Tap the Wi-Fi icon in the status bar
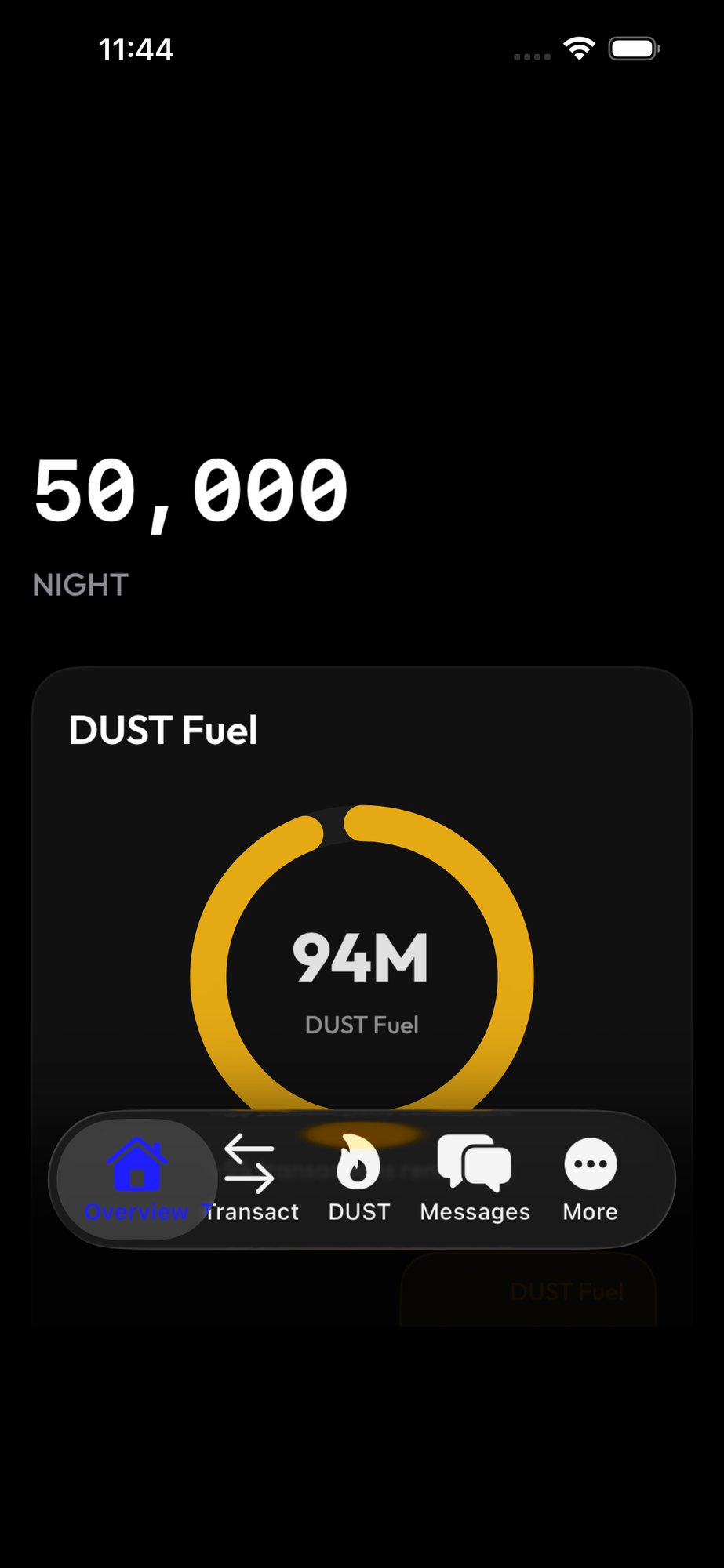Screen dimensions: 724x1568 pyautogui.click(x=578, y=47)
